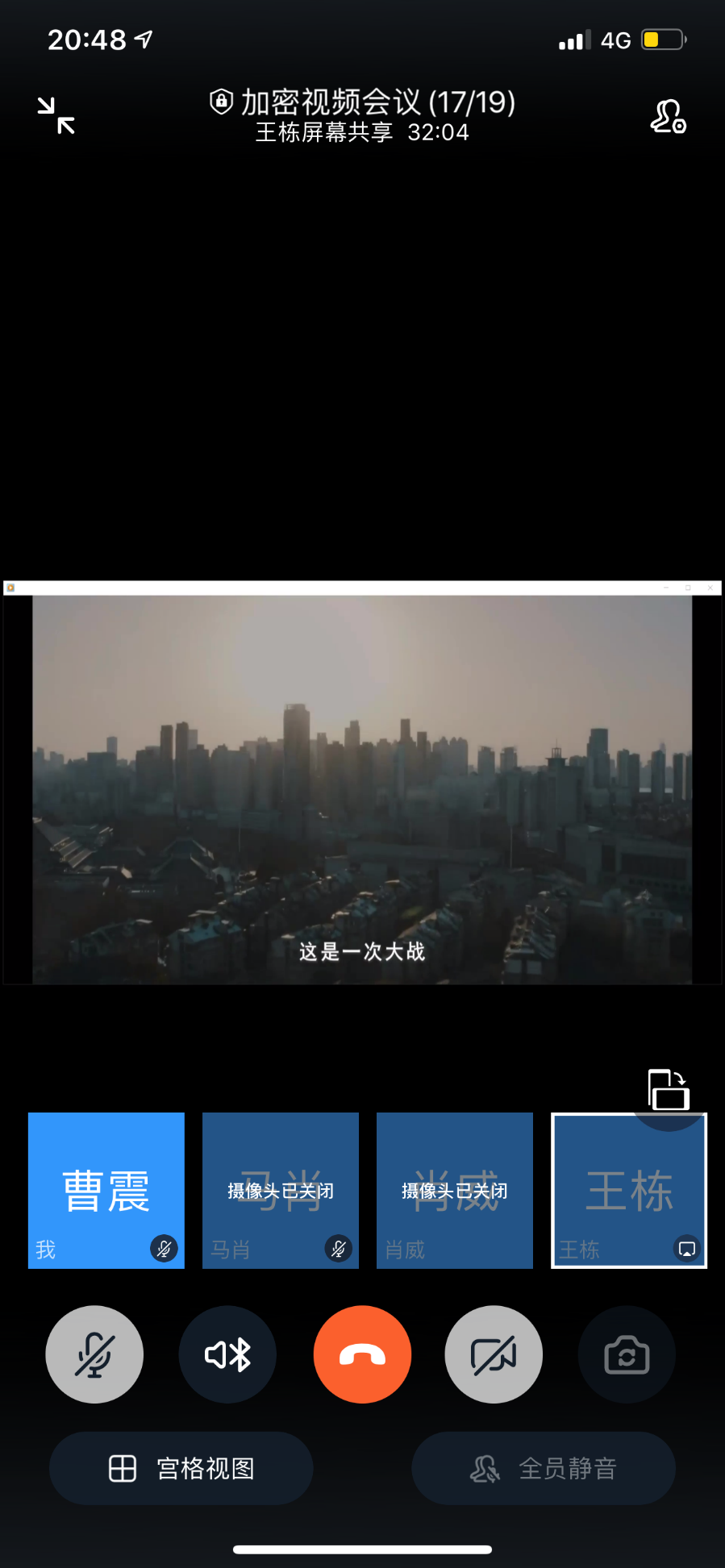Select 曹震's own video tile

pyautogui.click(x=106, y=1190)
